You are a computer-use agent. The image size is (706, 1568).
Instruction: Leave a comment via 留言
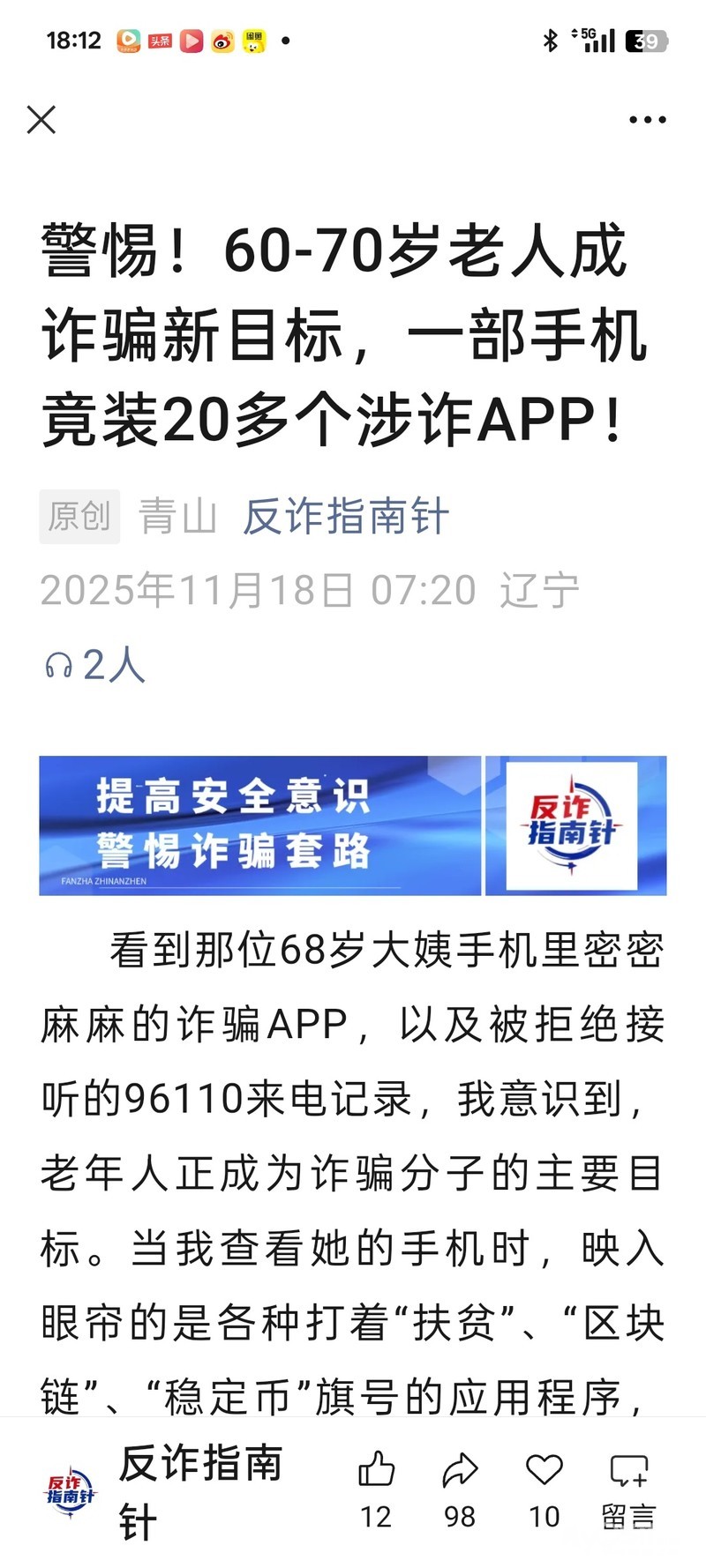point(628,1490)
